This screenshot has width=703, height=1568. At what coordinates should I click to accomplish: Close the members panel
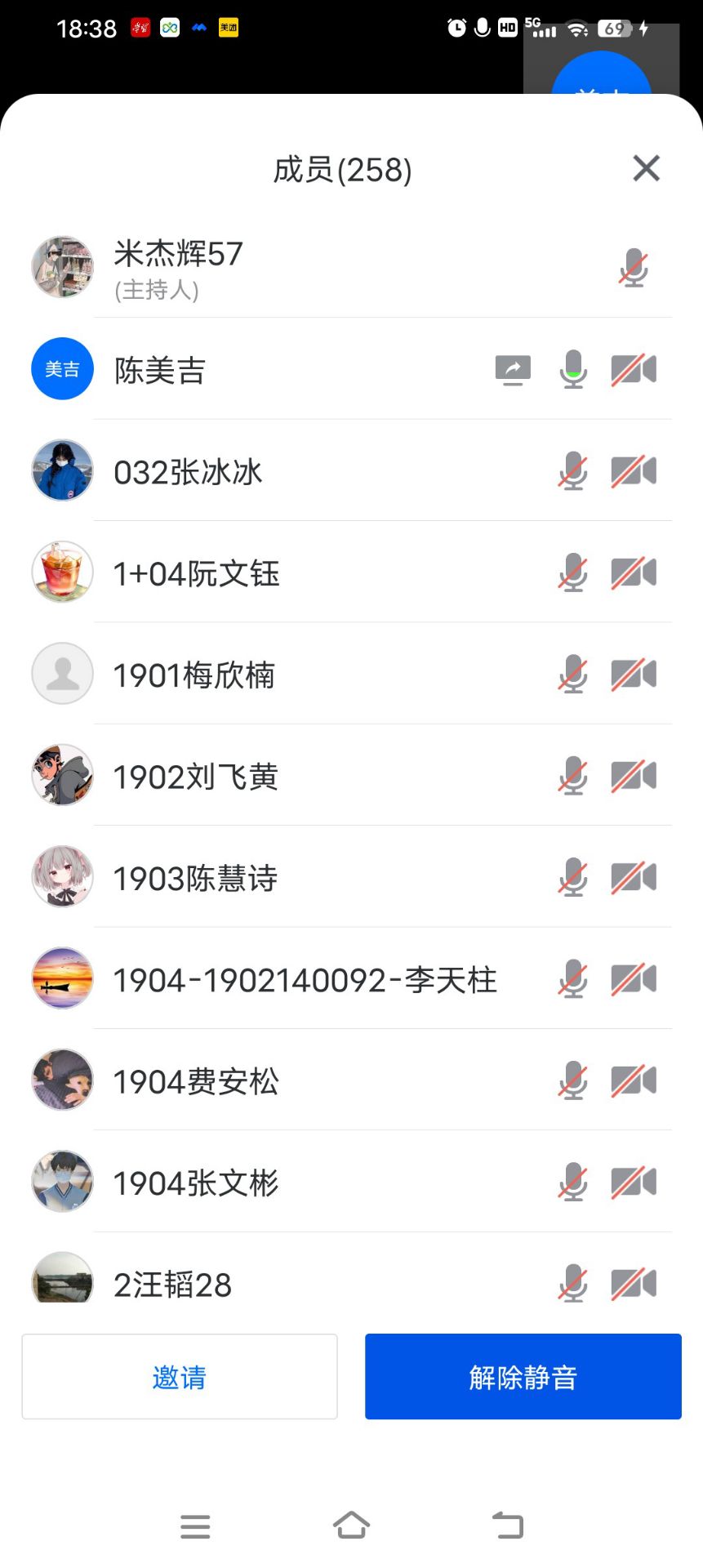[646, 169]
